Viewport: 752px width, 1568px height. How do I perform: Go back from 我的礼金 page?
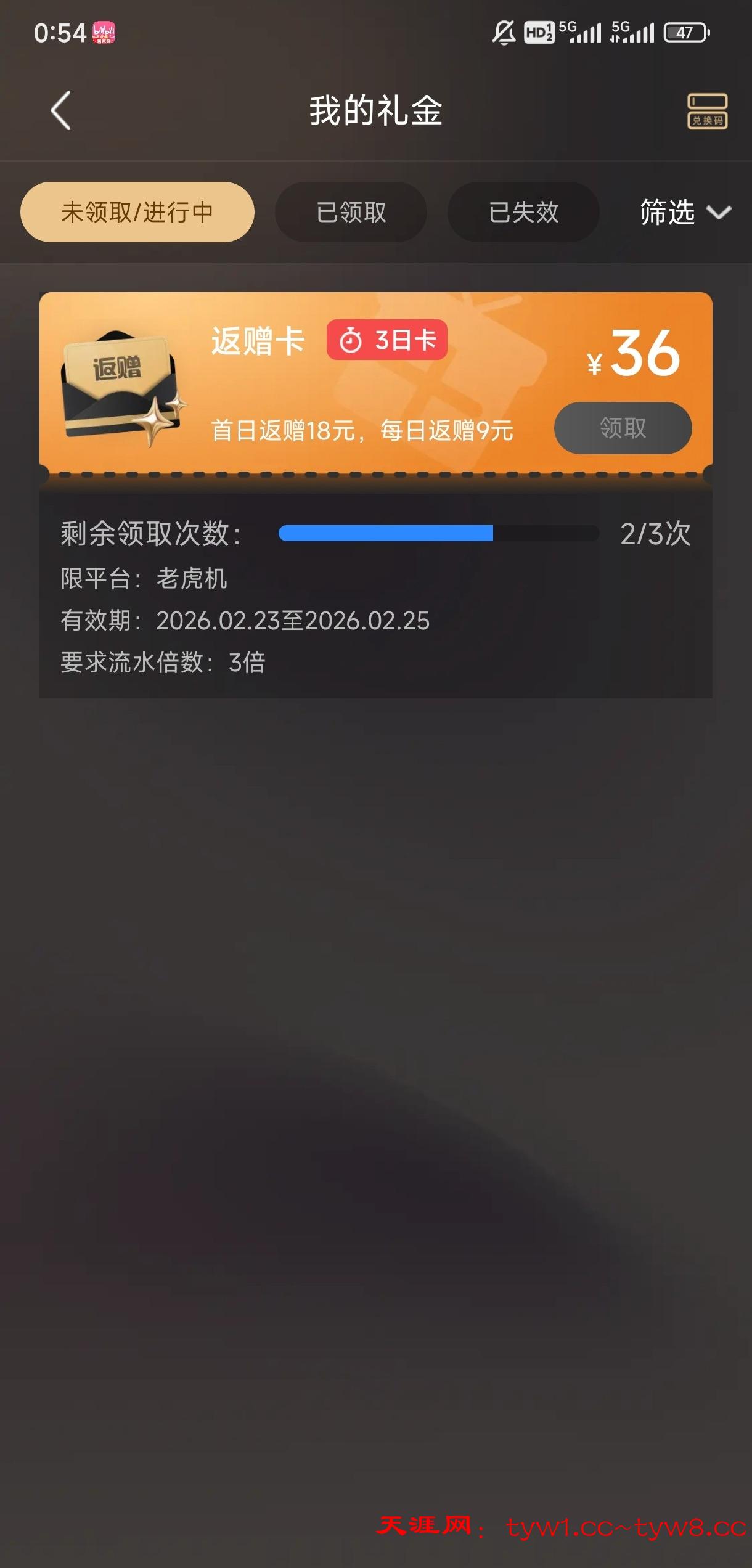pos(60,110)
